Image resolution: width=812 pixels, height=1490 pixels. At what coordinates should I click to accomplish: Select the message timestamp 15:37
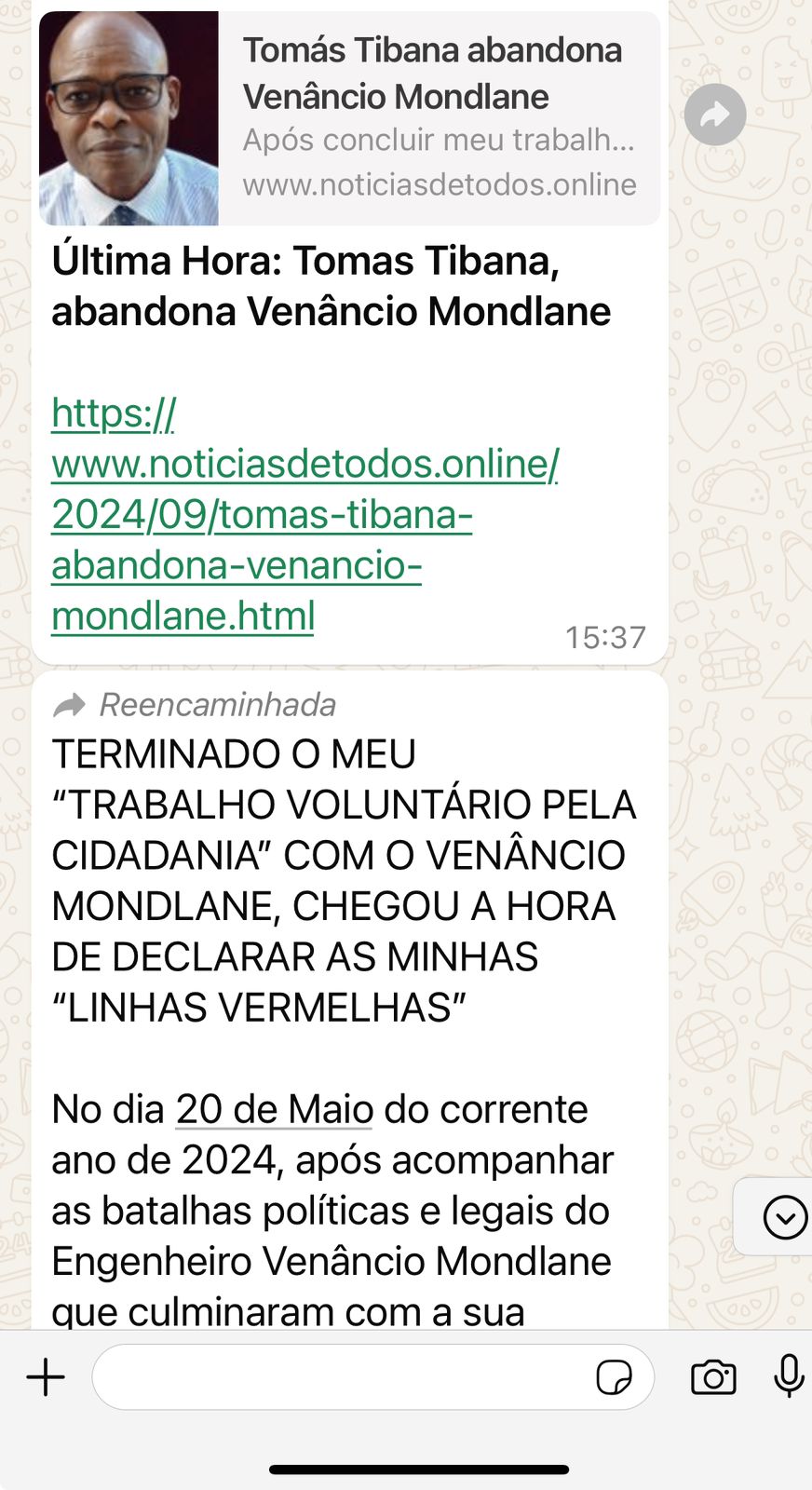click(606, 637)
